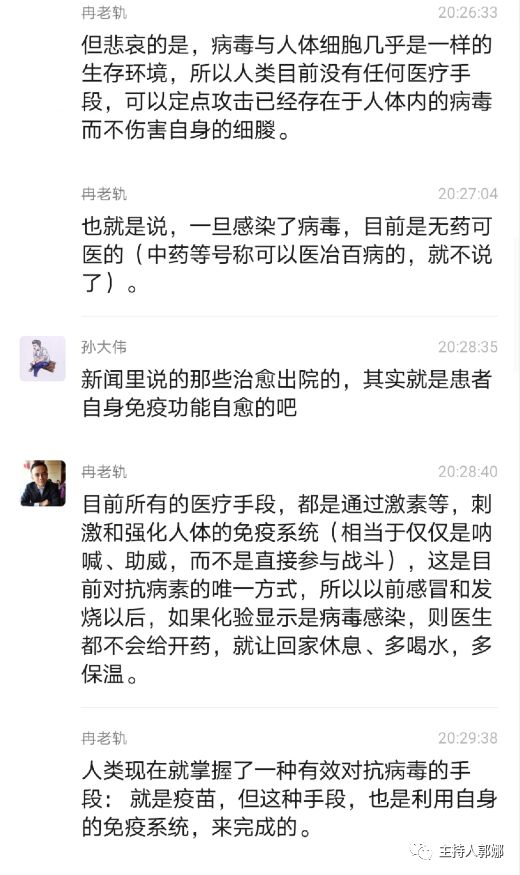520x875 pixels.
Task: Open 冉老轨's profile photo at 20:28:40
Action: (x=43, y=483)
